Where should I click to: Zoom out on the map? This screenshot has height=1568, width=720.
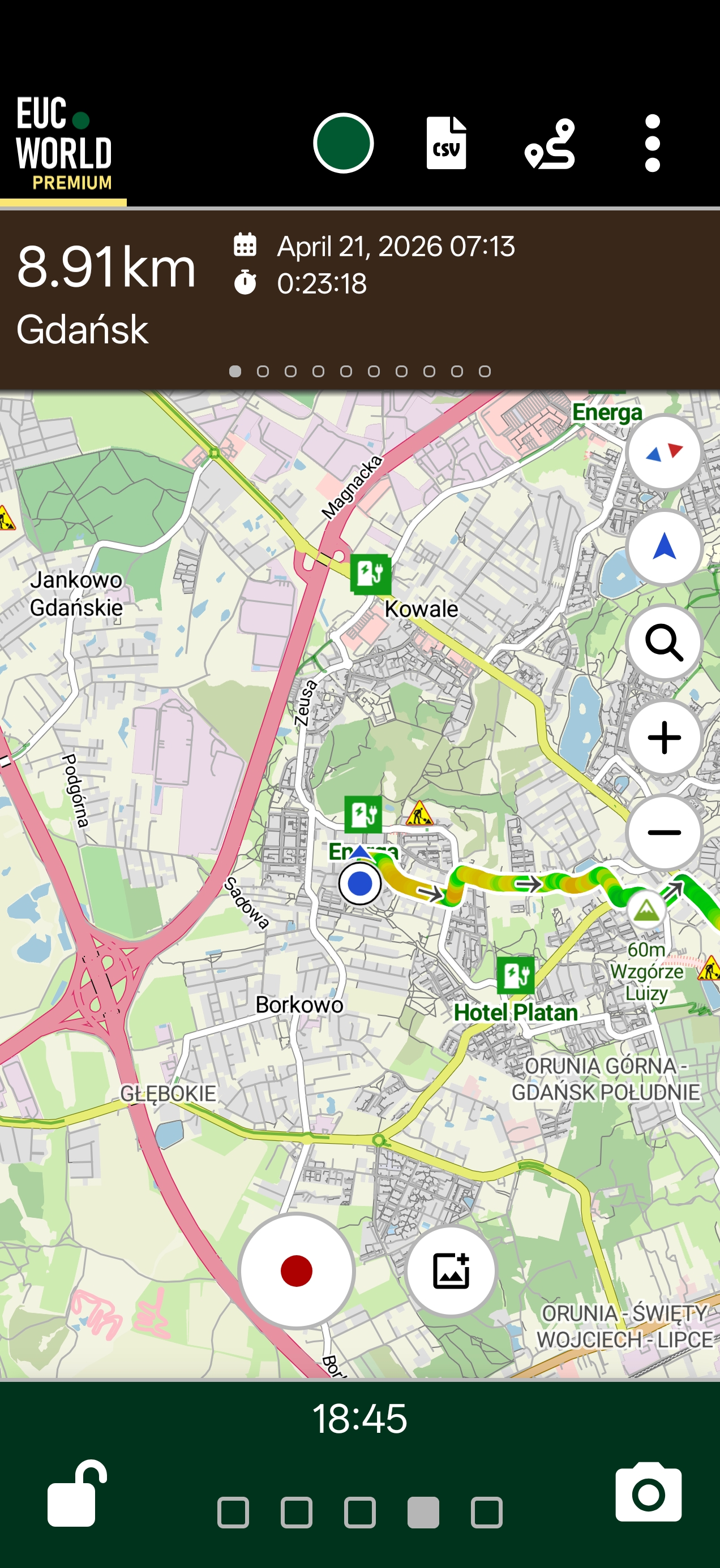[664, 832]
